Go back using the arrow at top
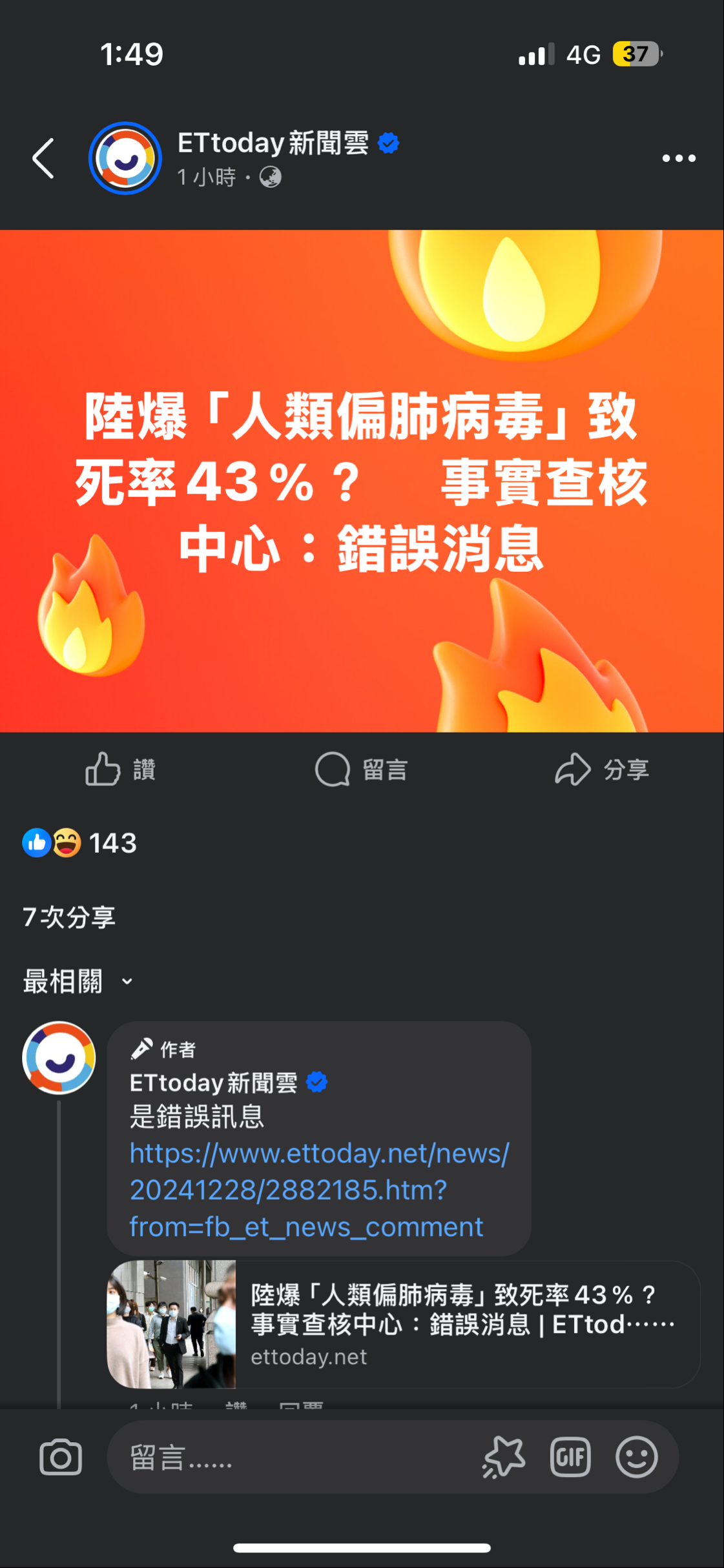This screenshot has height=1568, width=724. [43, 158]
